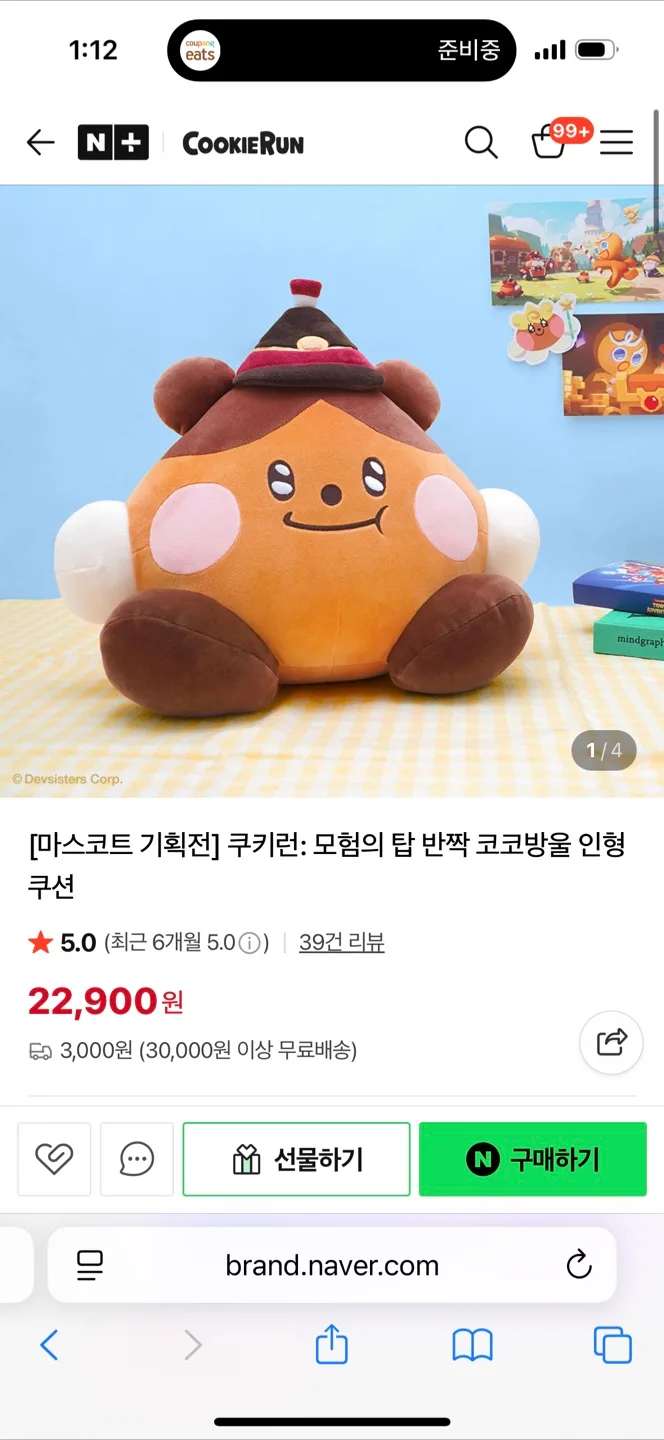
Task: Open the 39건 리뷰 reviews link
Action: pos(341,942)
